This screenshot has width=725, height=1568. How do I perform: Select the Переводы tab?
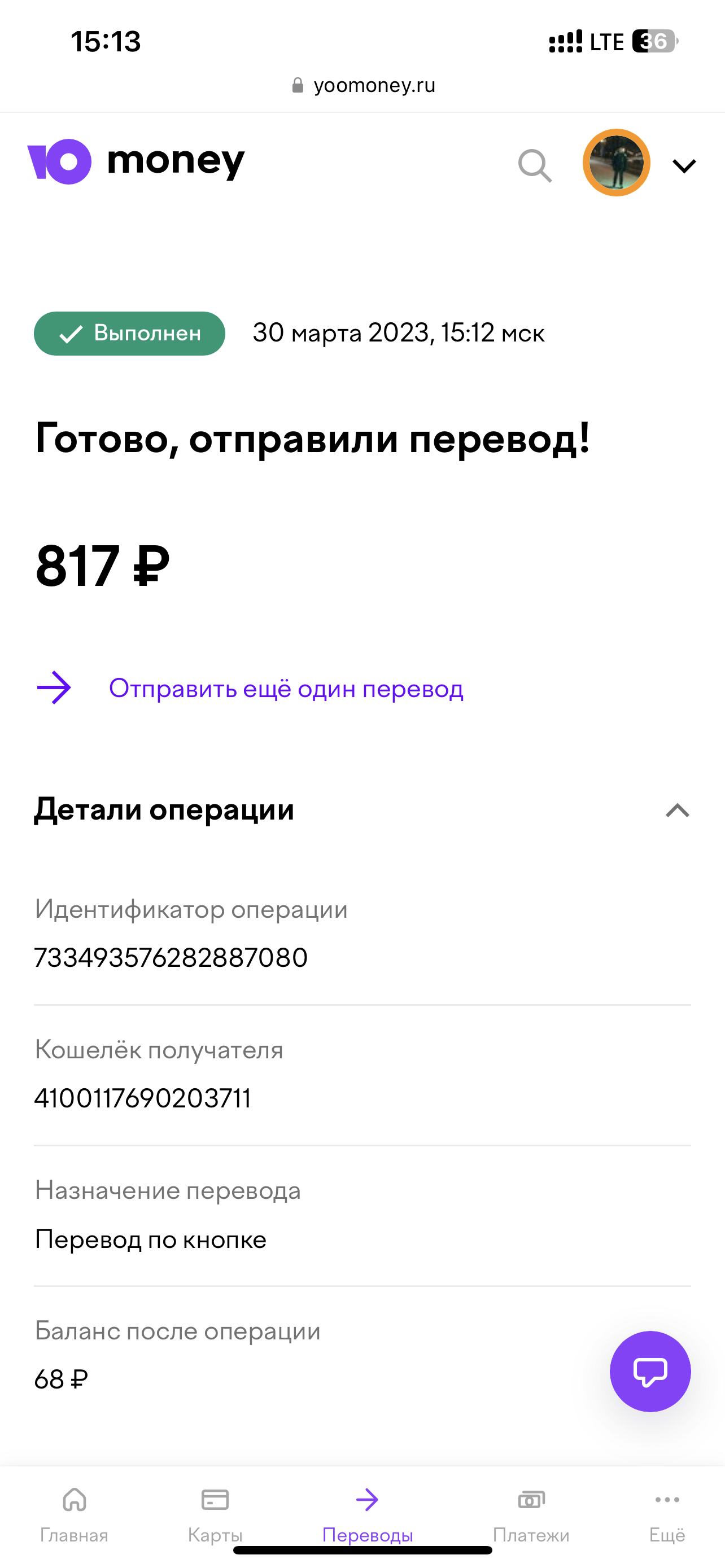tap(368, 1514)
